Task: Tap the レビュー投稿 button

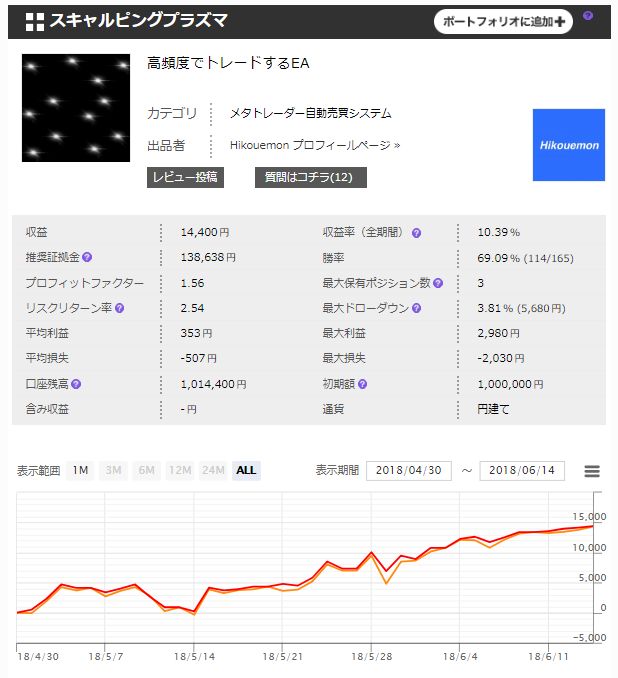Action: point(184,177)
